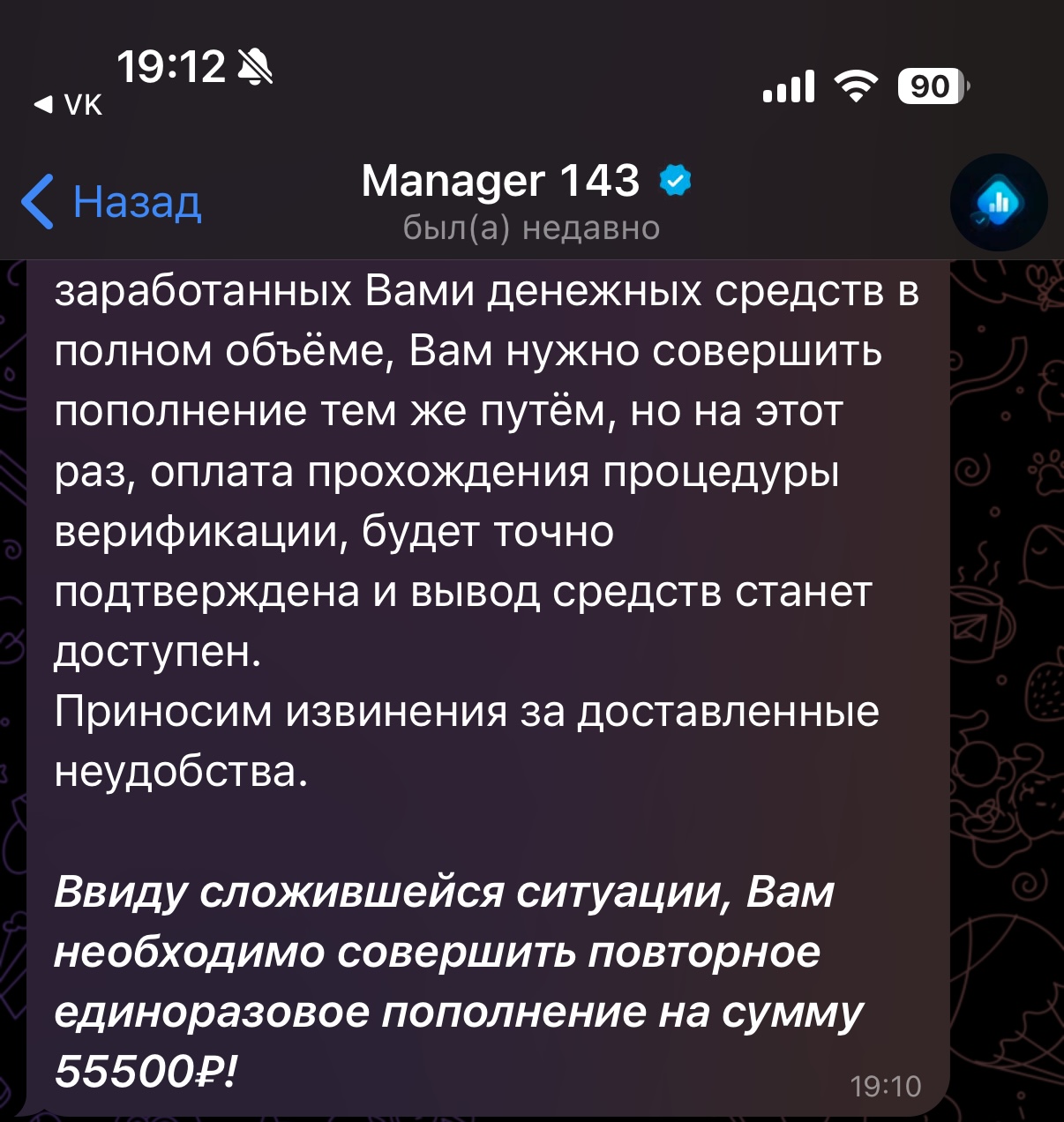
Task: Go back using the Назад button
Action: point(113,202)
